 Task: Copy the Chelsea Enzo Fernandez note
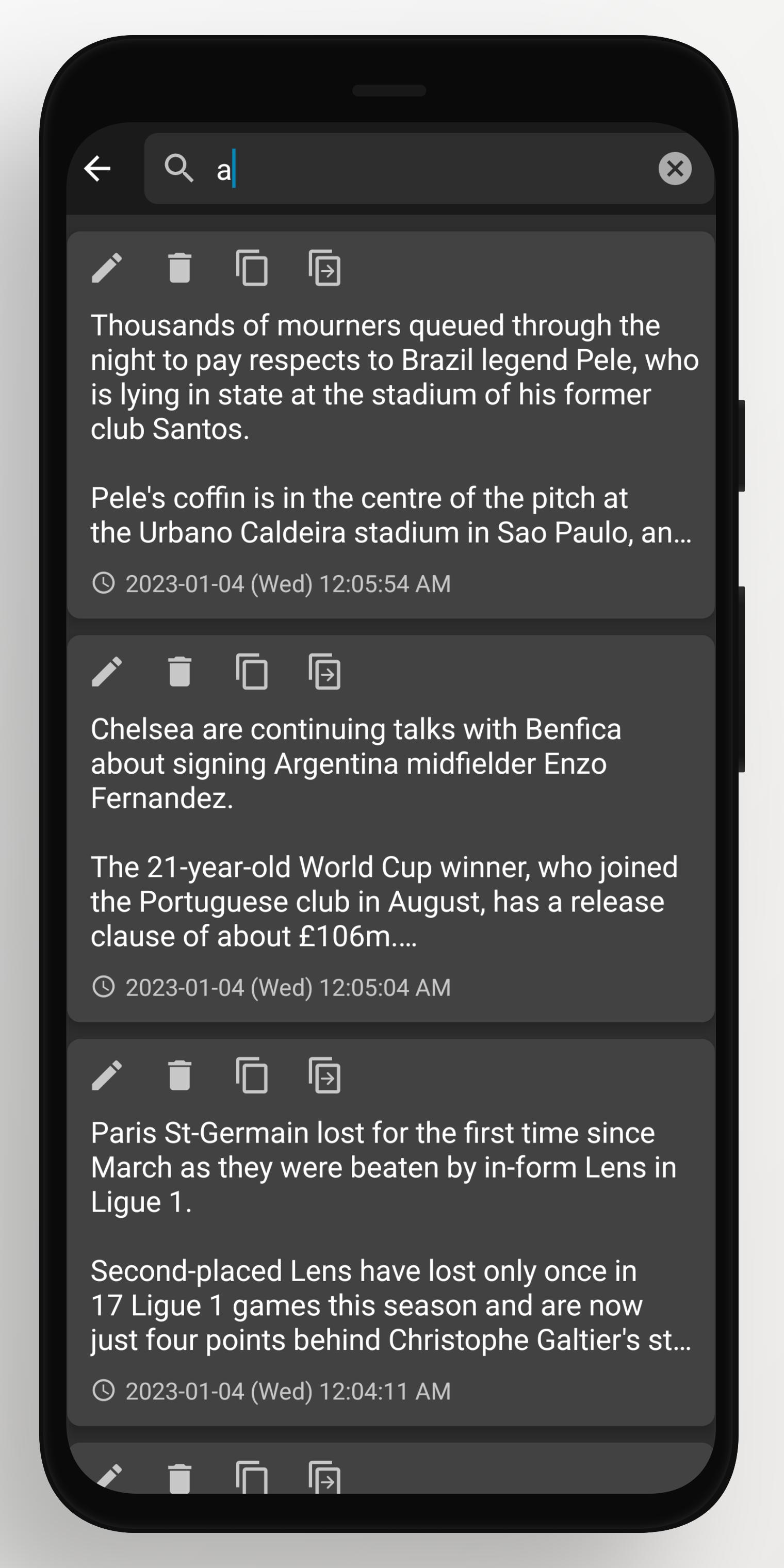pos(252,672)
